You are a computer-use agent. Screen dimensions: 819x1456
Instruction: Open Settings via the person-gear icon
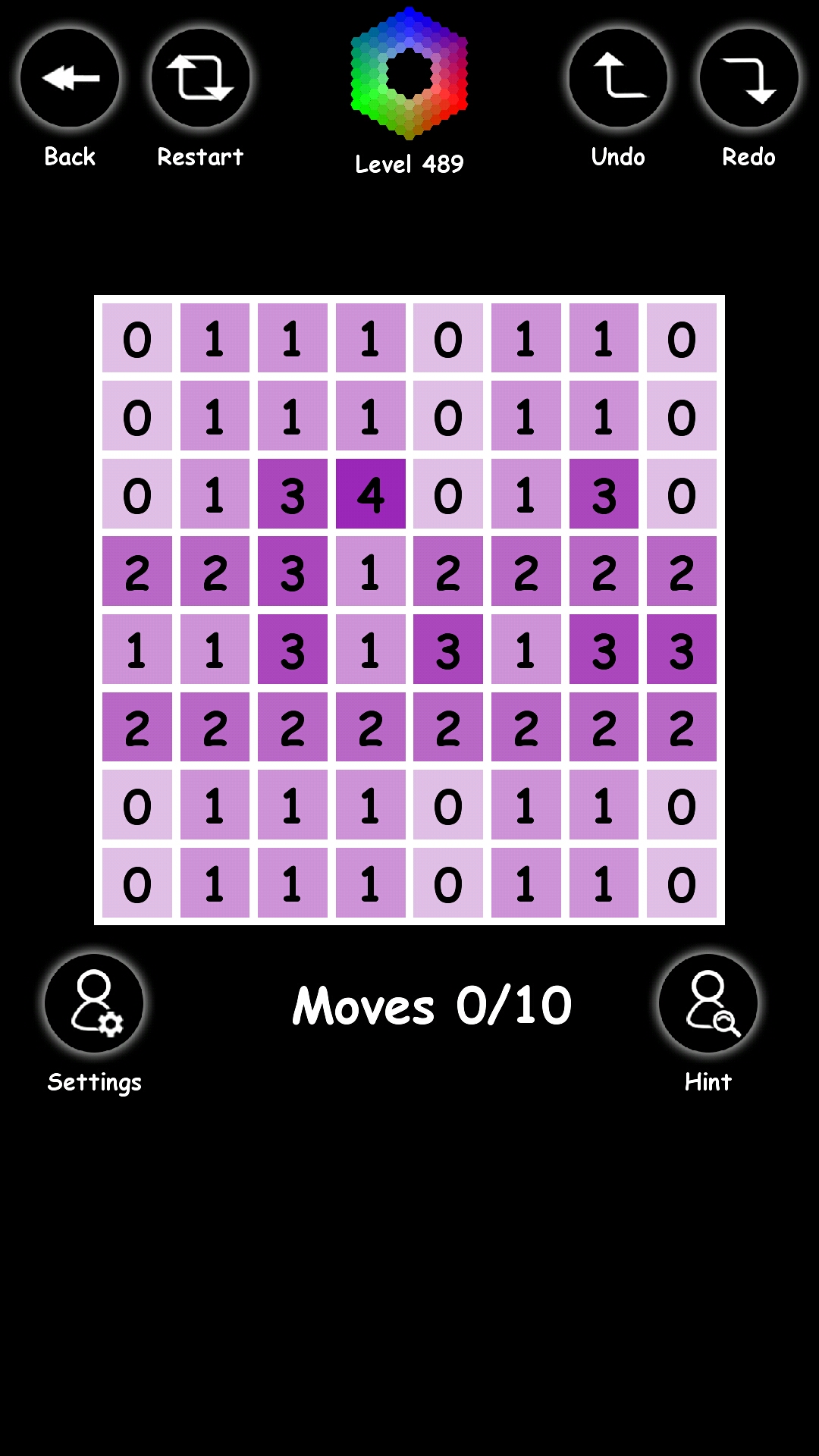coord(94,1003)
